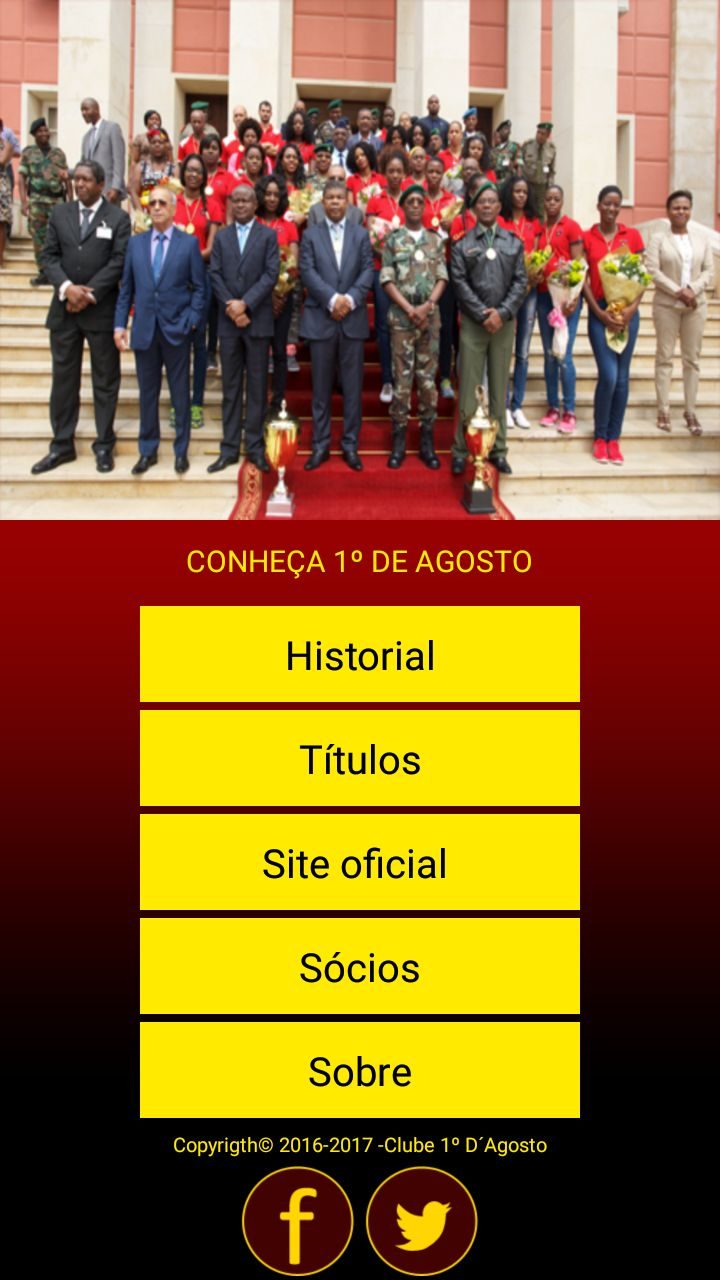Tap the Títulos button
Viewport: 720px width, 1280px height.
(x=360, y=758)
